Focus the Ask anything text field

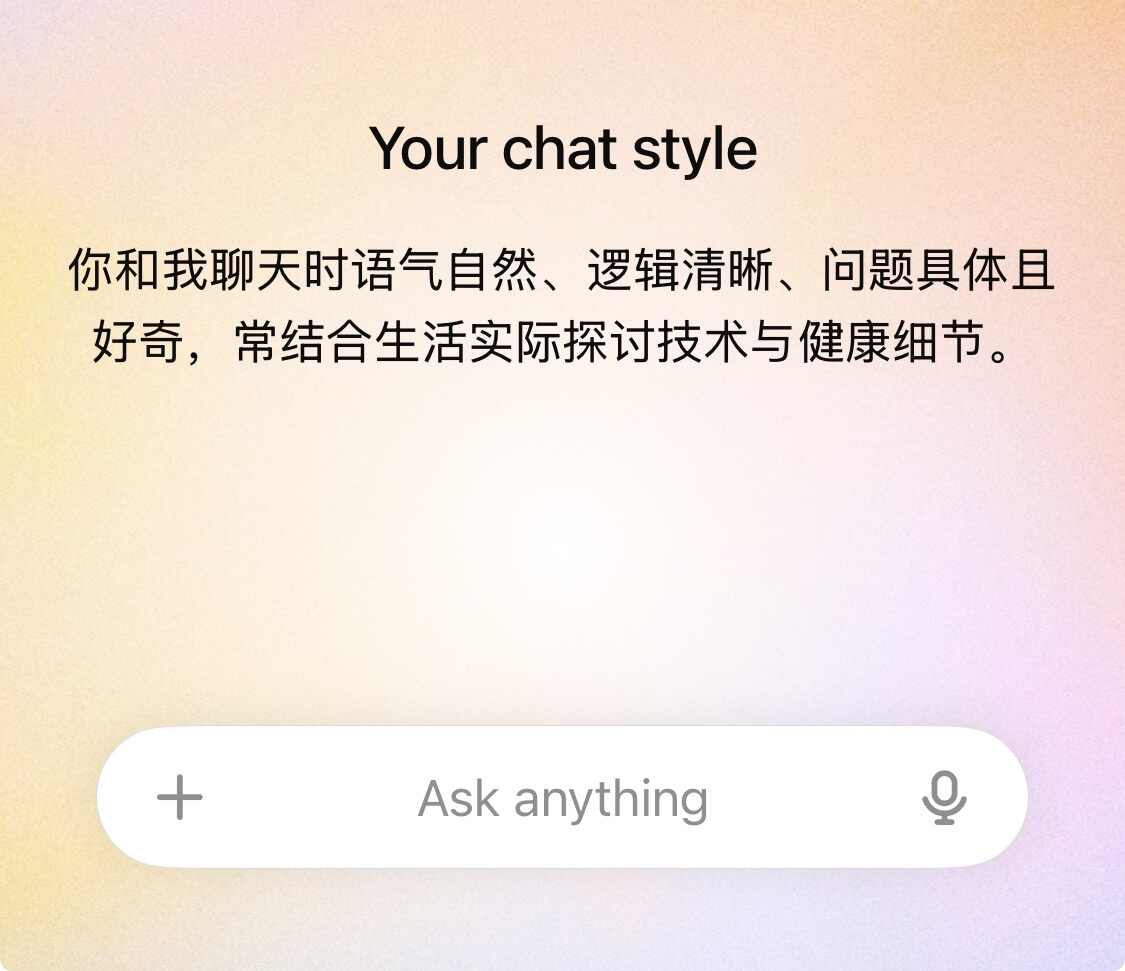[x=562, y=798]
